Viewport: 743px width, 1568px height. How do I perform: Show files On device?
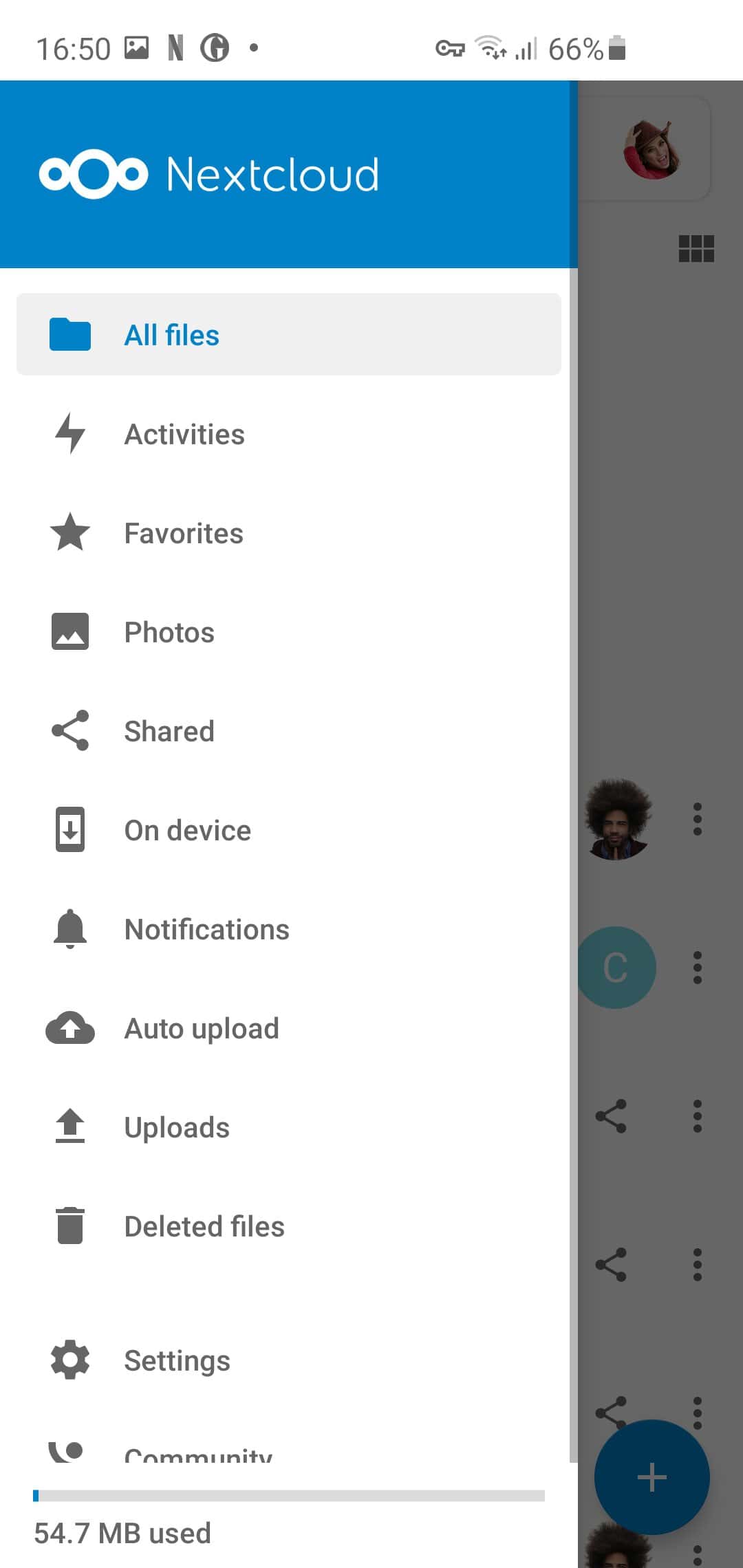pos(288,830)
